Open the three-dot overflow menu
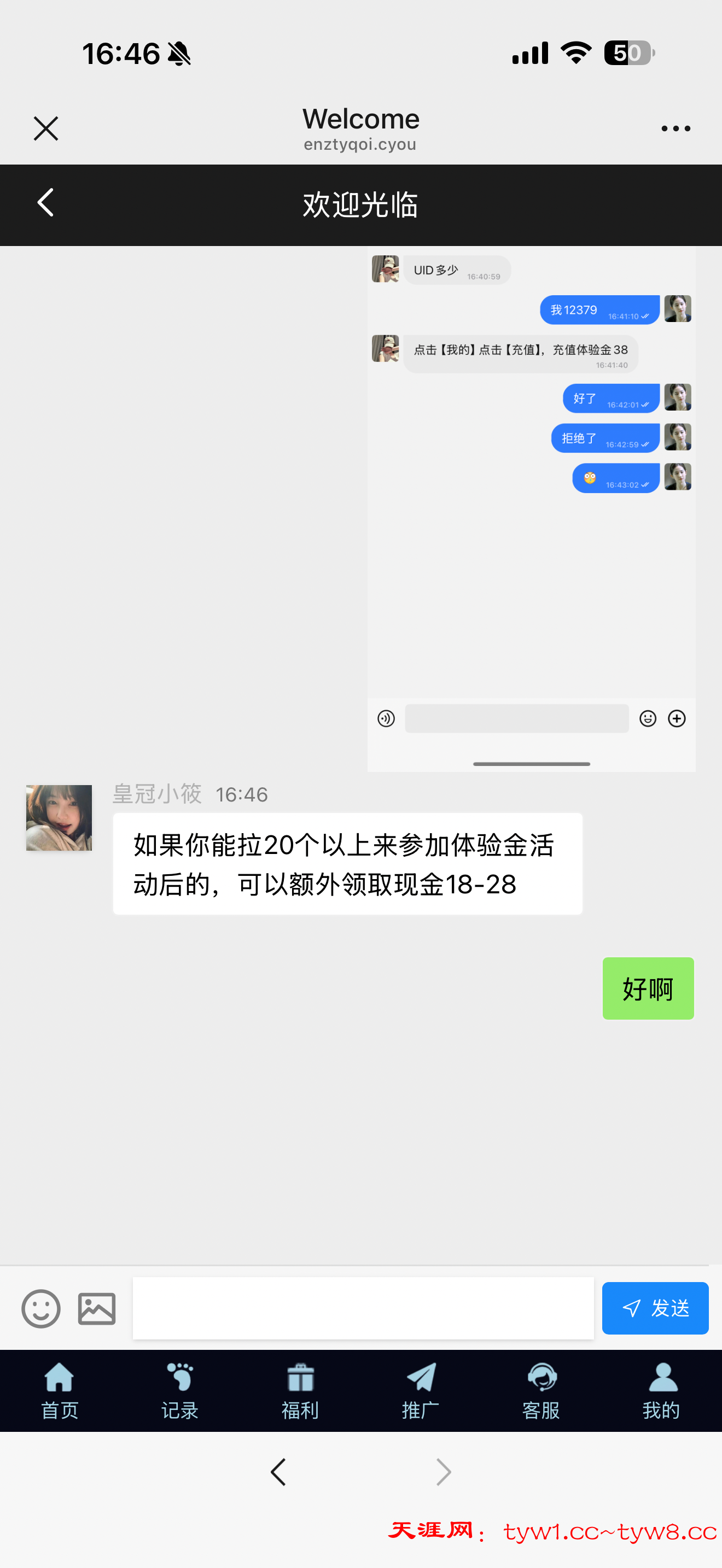 (675, 128)
